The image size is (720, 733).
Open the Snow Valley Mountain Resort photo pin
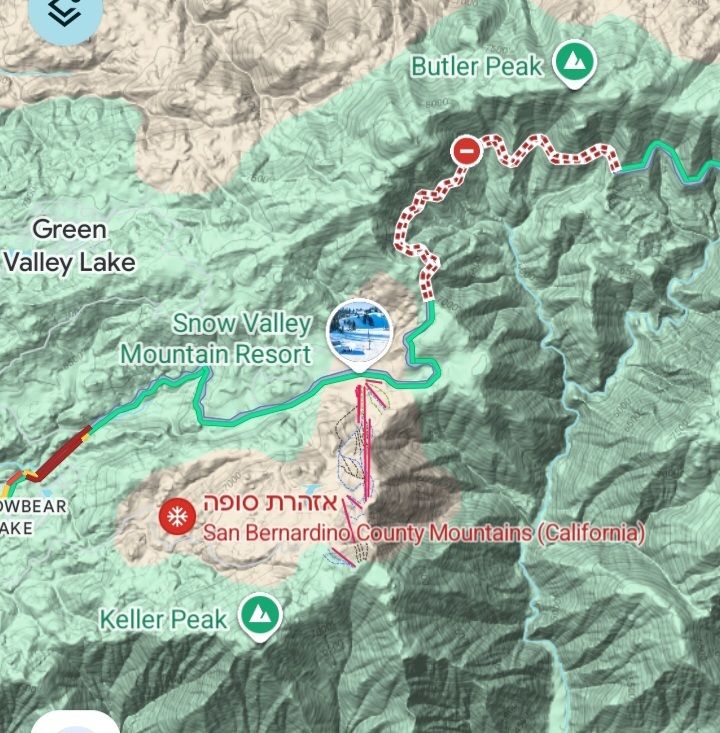point(360,331)
